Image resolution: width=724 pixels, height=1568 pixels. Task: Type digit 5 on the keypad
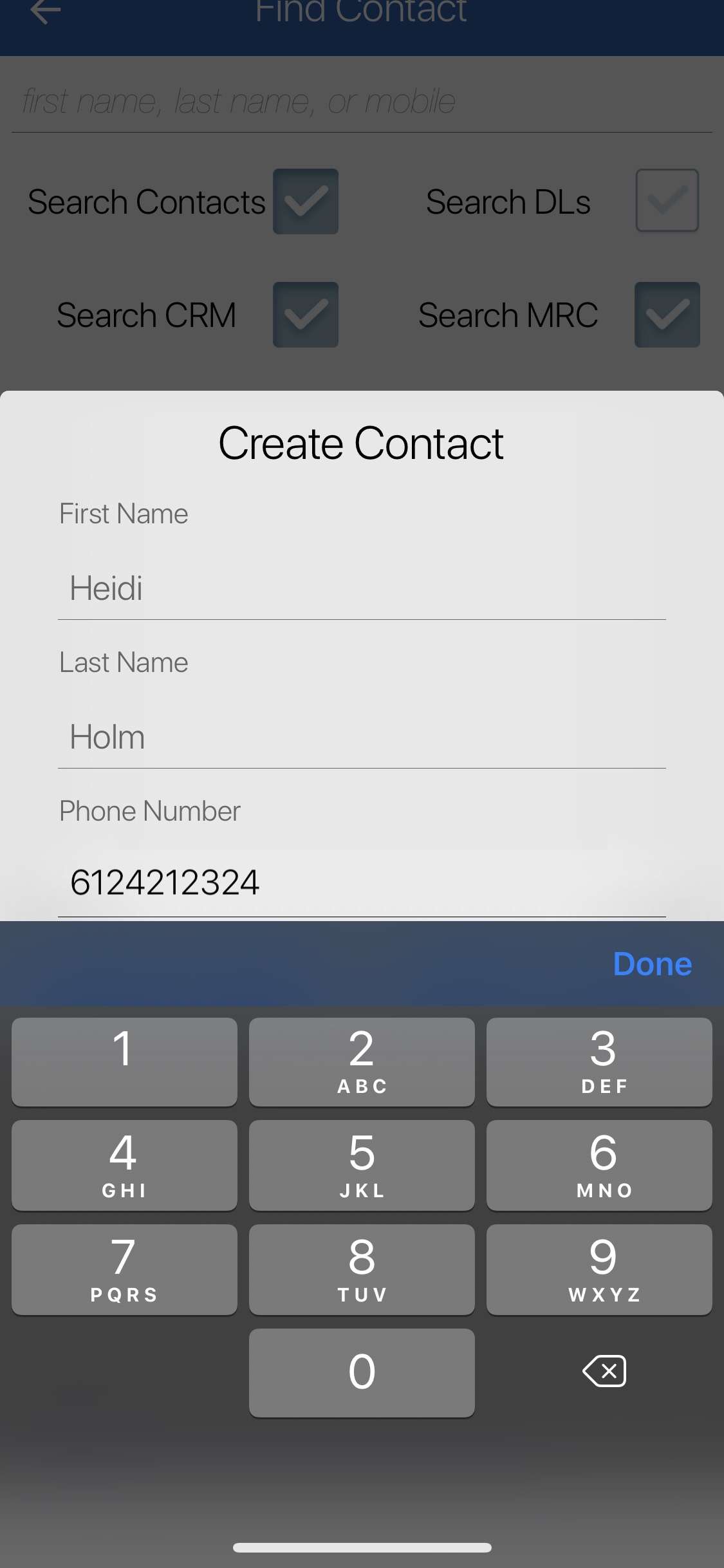point(362,1165)
